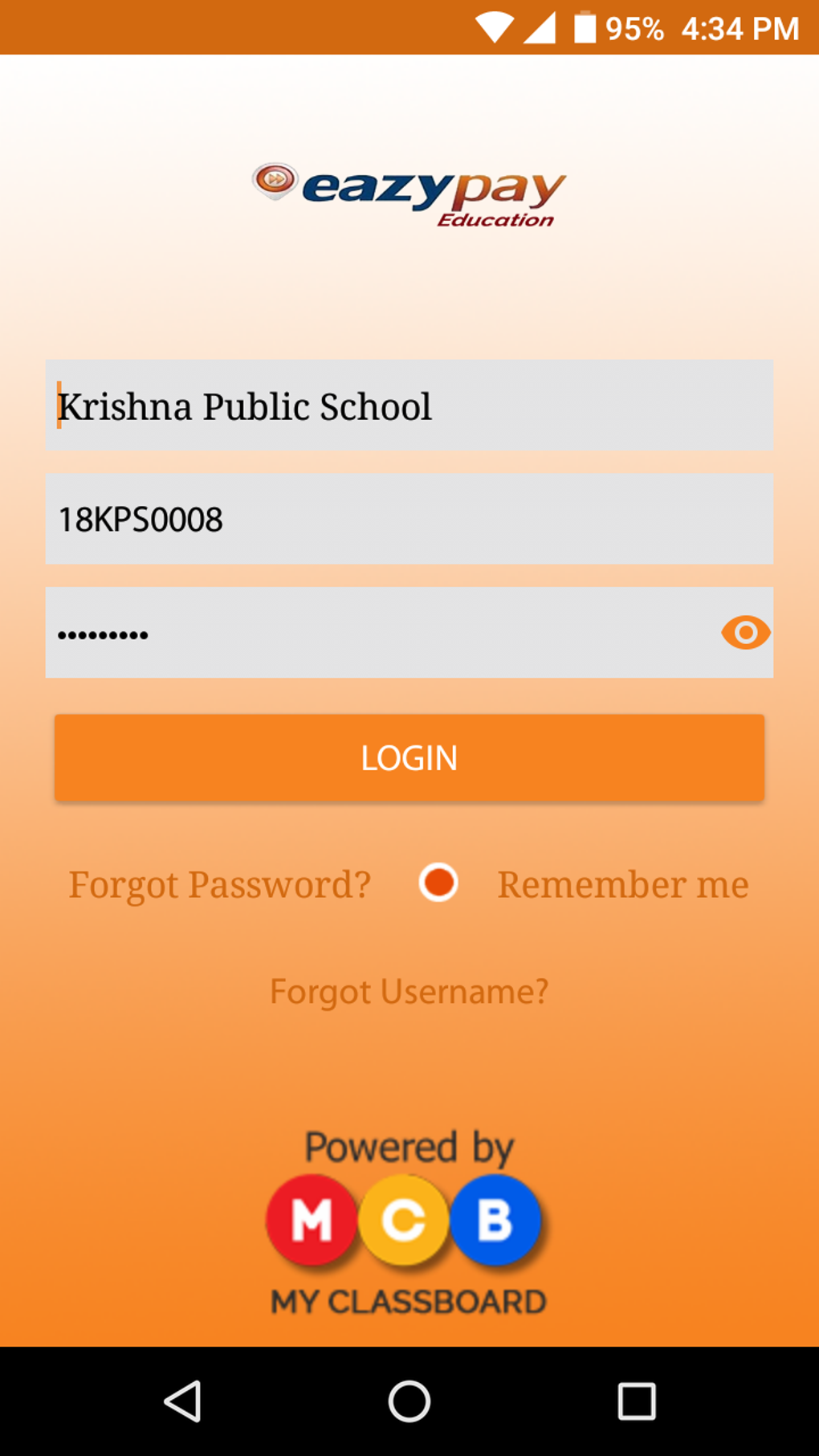Click the Krishna Public School field
Image resolution: width=819 pixels, height=1456 pixels.
coord(409,406)
